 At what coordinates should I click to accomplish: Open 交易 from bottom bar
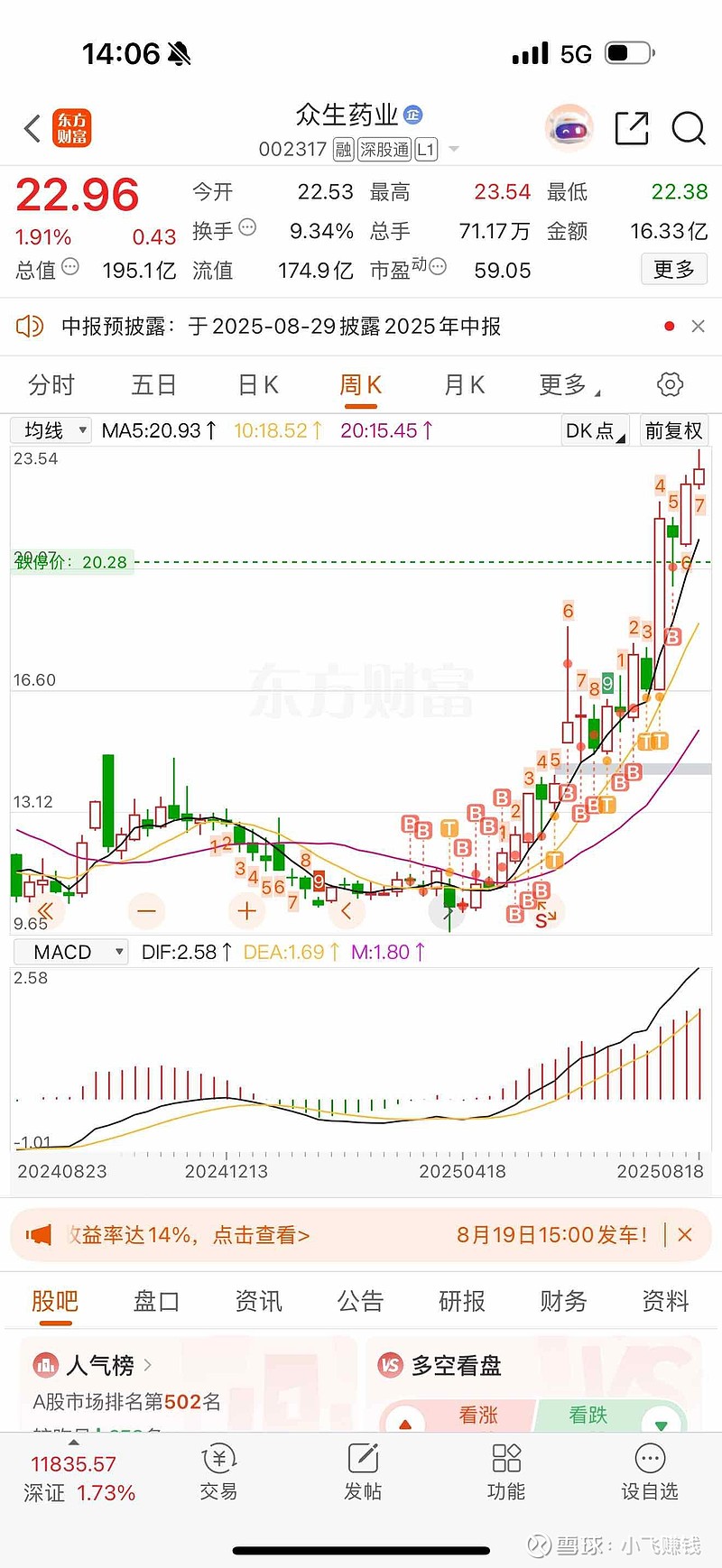pos(218,1472)
